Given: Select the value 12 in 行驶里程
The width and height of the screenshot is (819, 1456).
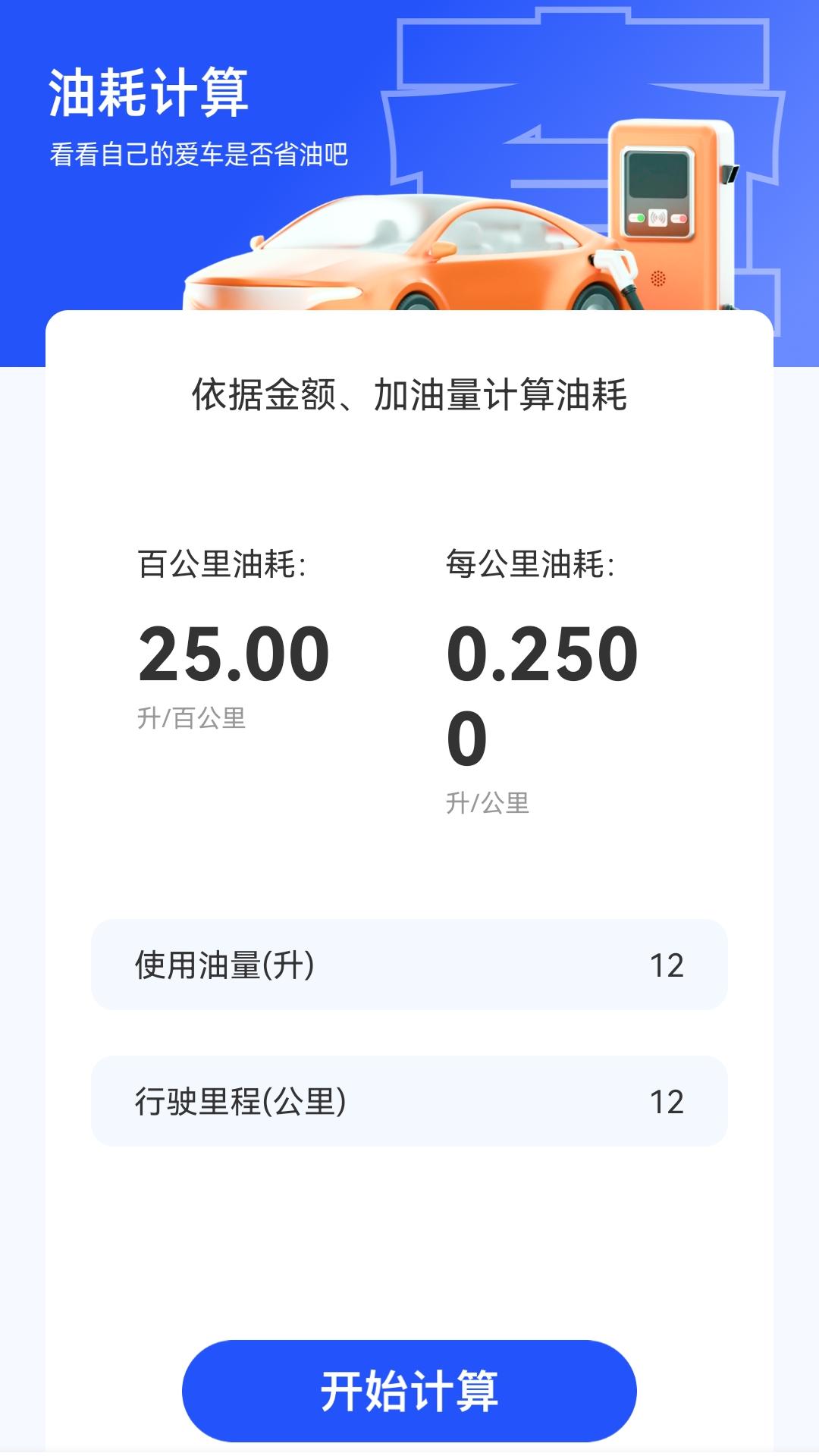Looking at the screenshot, I should (x=669, y=1101).
